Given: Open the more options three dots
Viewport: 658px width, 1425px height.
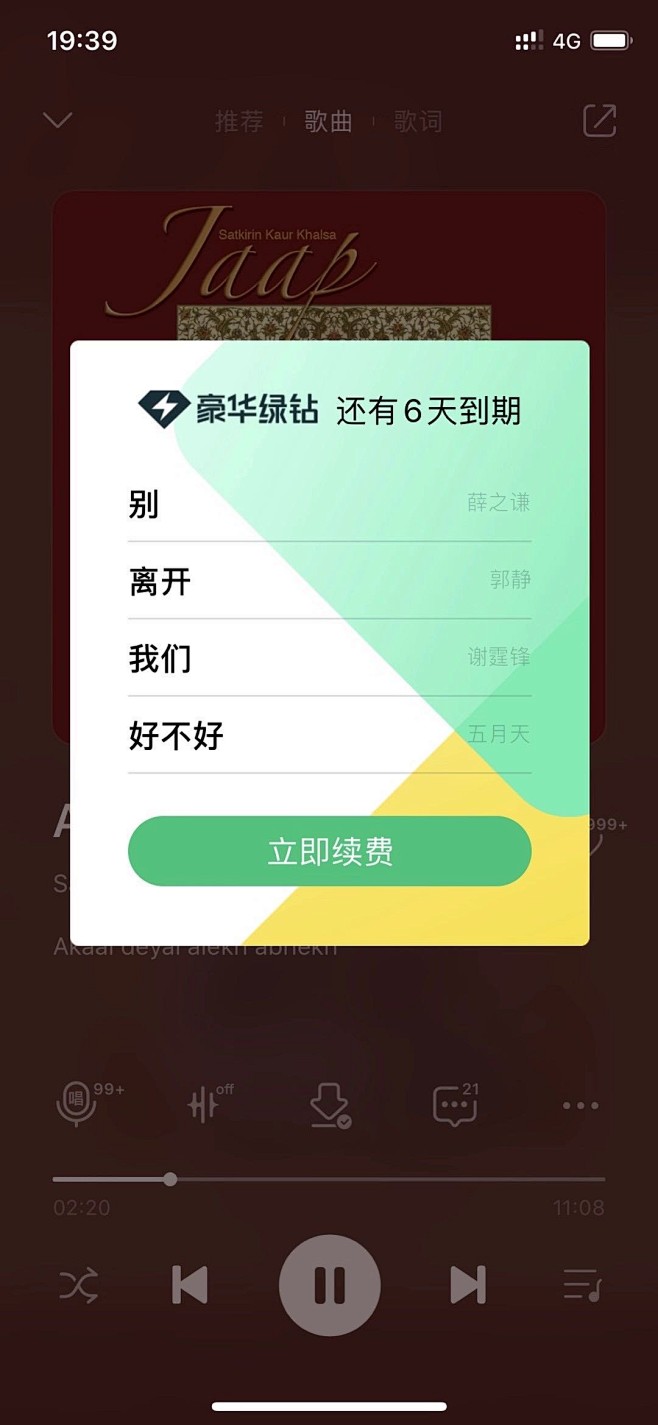Looking at the screenshot, I should pyautogui.click(x=581, y=1106).
